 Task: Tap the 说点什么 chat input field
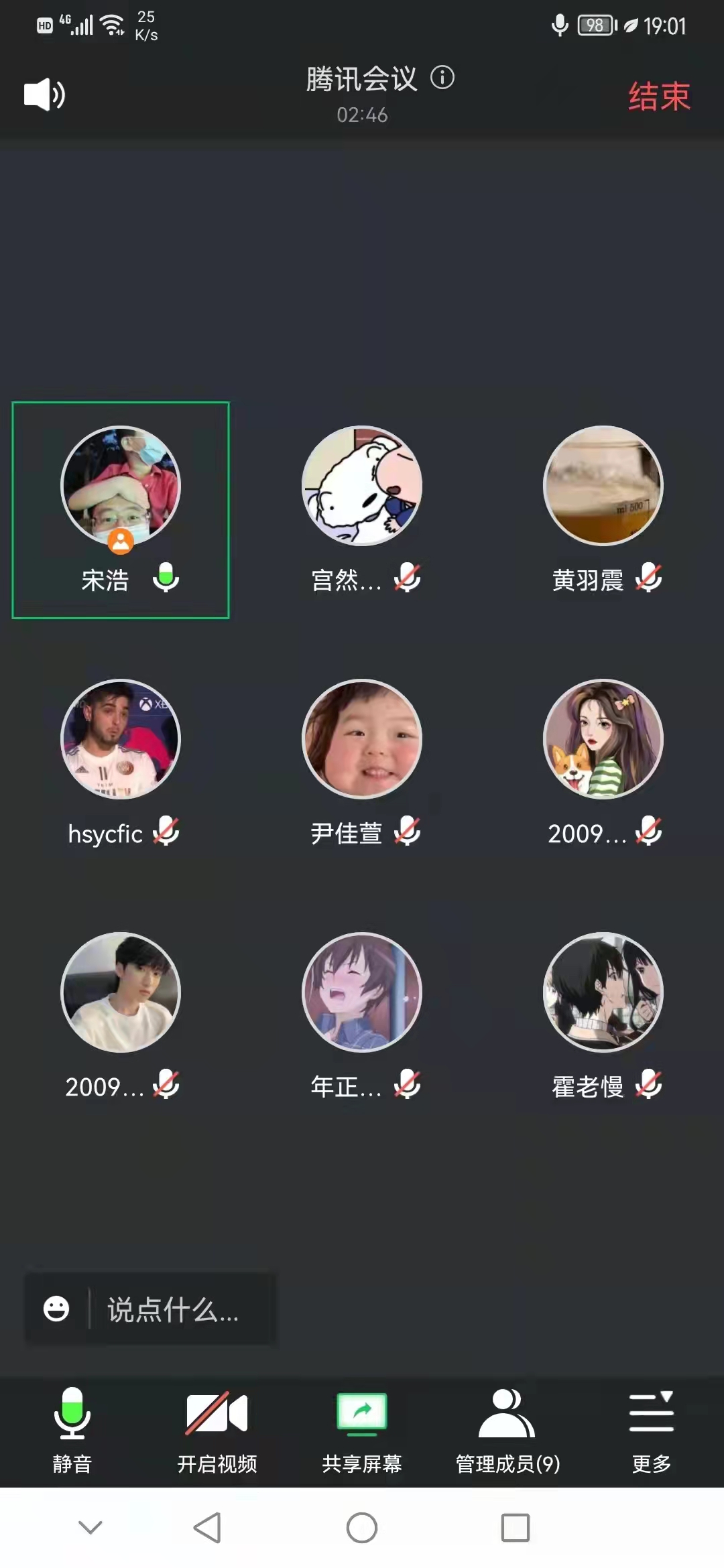pyautogui.click(x=174, y=1309)
